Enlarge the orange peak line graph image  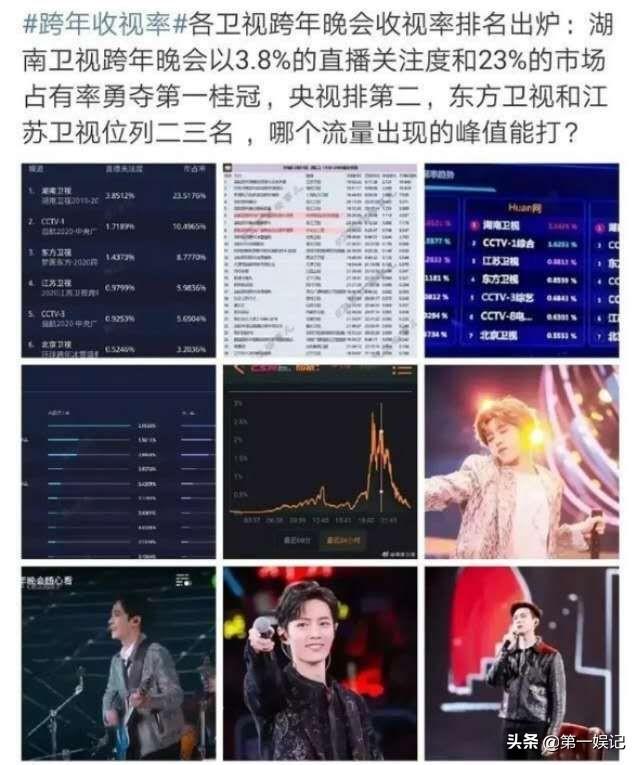(320, 463)
